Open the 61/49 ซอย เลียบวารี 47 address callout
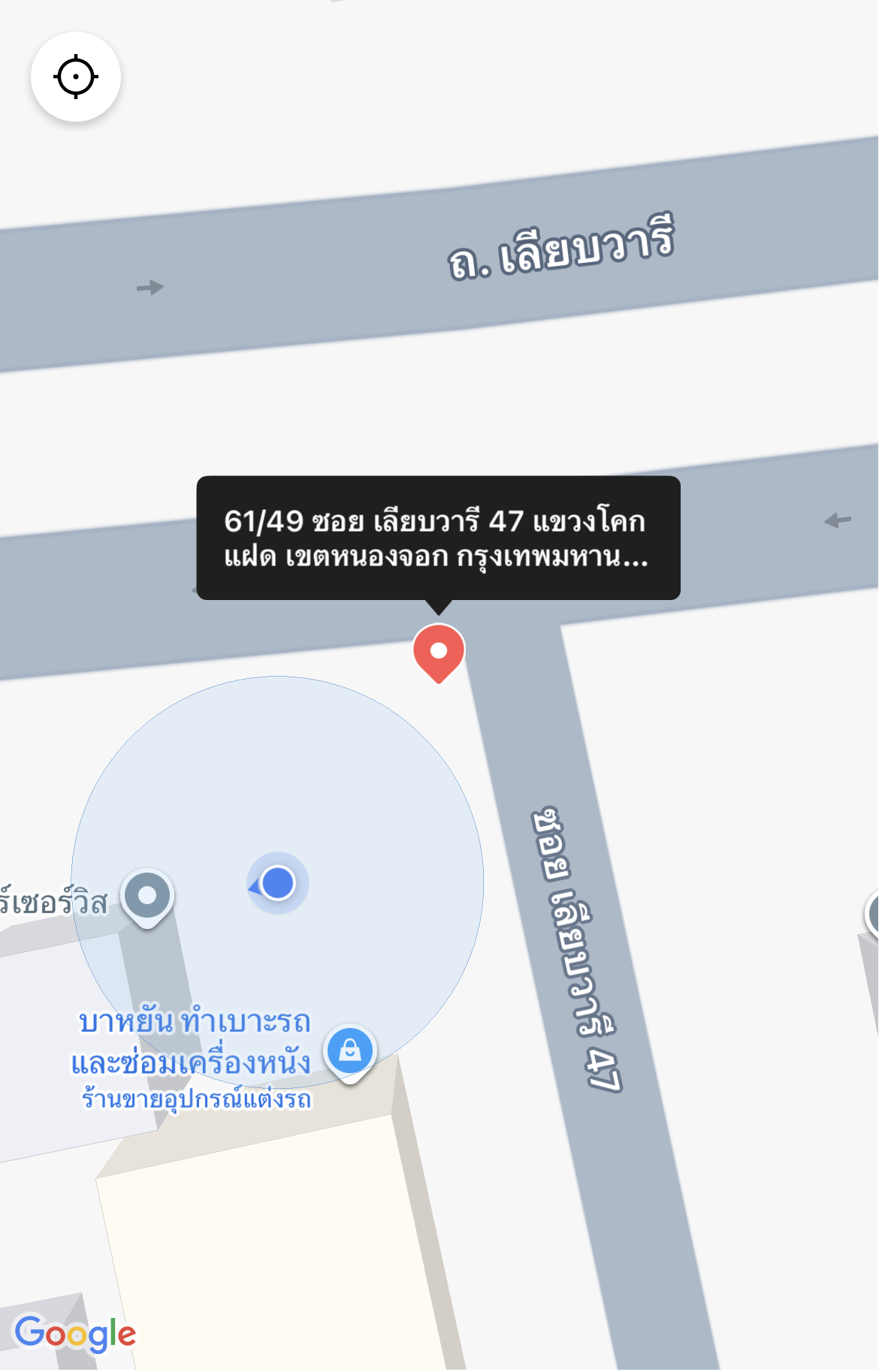This screenshot has height=1372, width=879. click(x=438, y=538)
